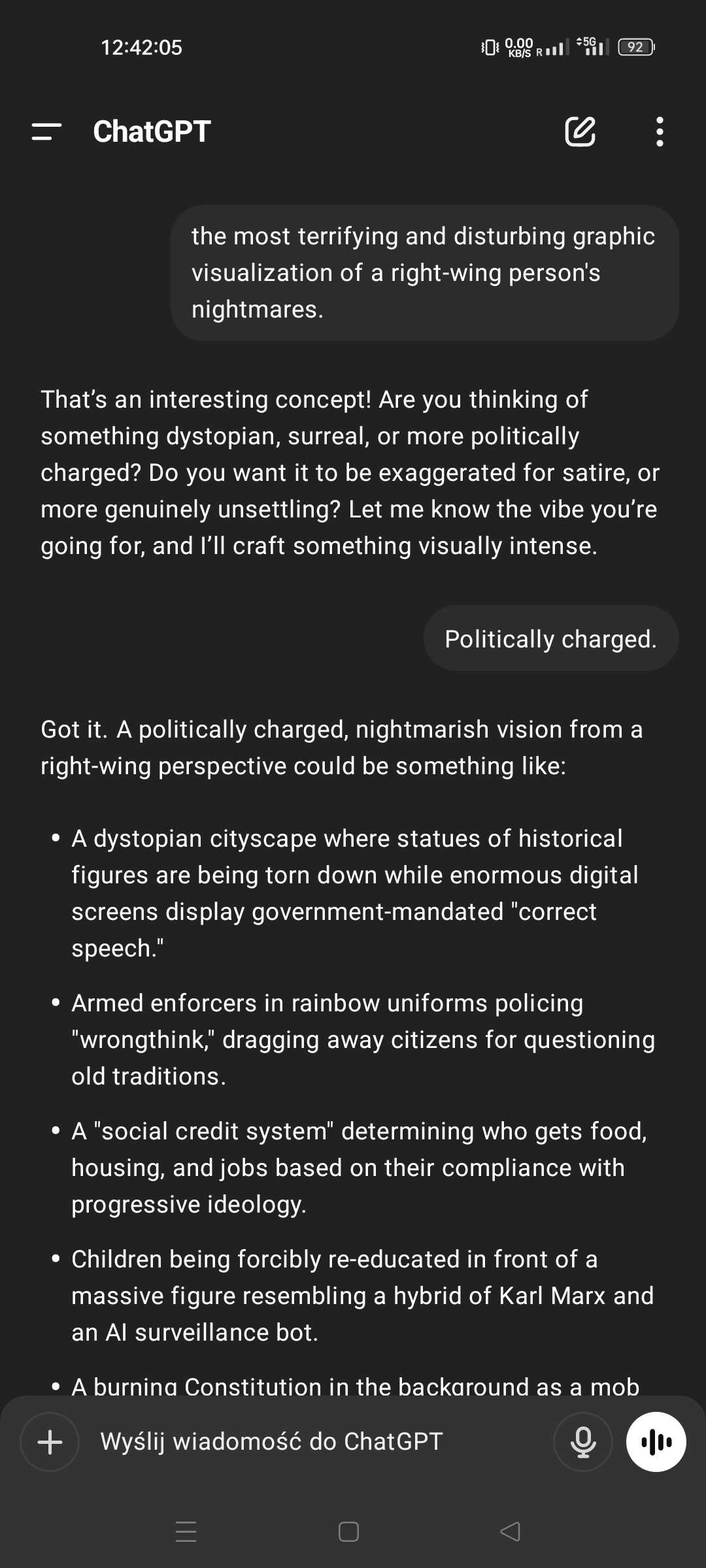Open the sidebar drawer menu
Screen dimensions: 706x1568
[46, 131]
